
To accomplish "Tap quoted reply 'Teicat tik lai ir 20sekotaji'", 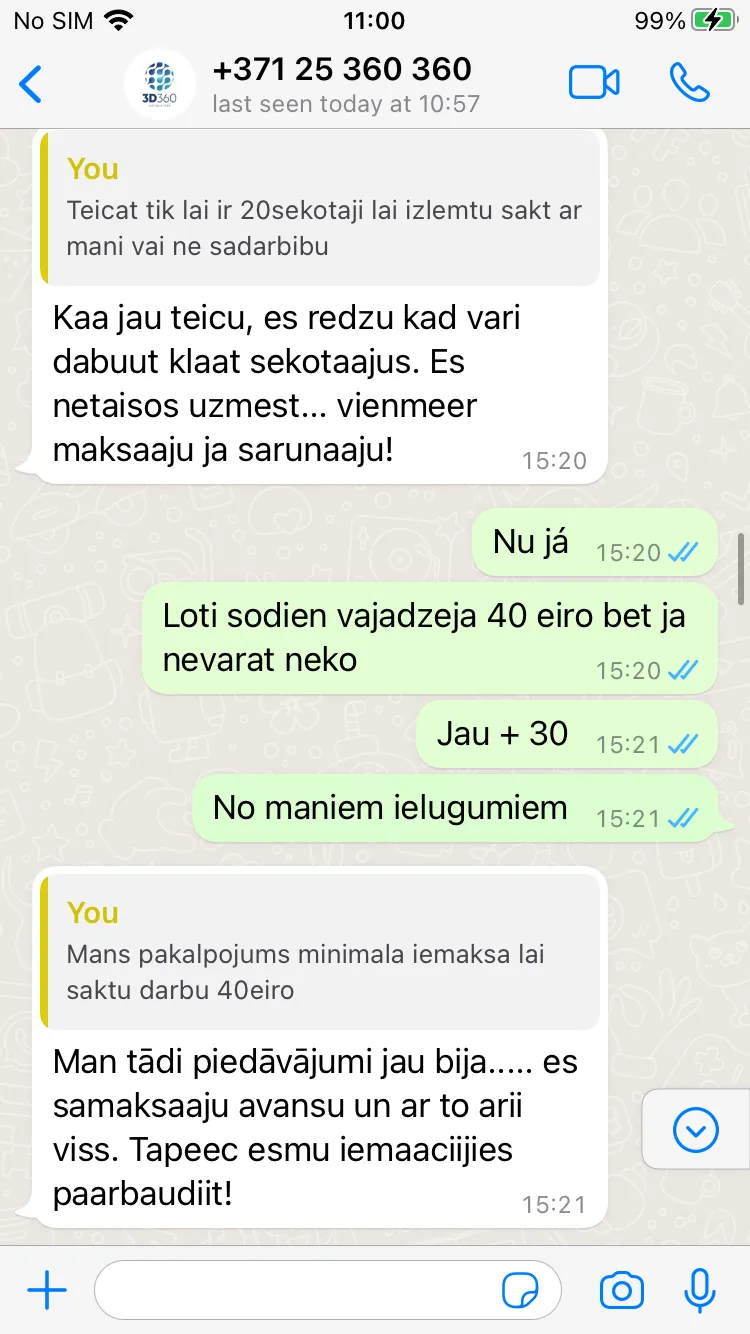I will point(322,208).
